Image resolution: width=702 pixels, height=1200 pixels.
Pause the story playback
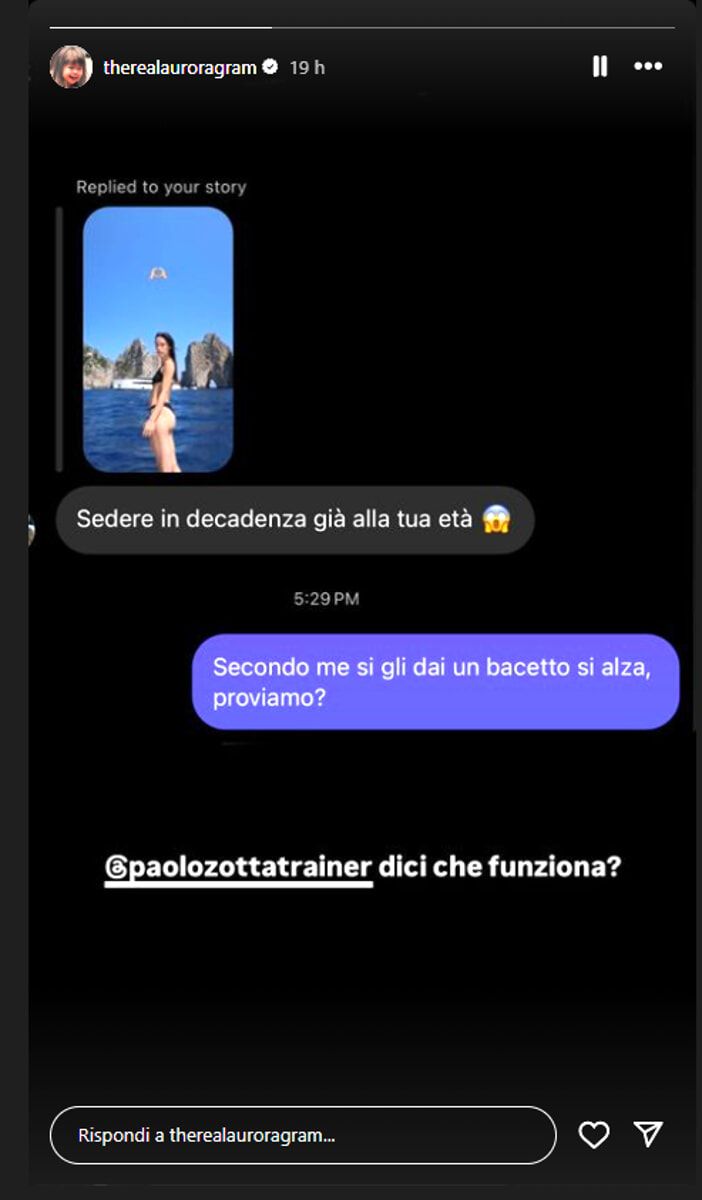click(x=599, y=67)
